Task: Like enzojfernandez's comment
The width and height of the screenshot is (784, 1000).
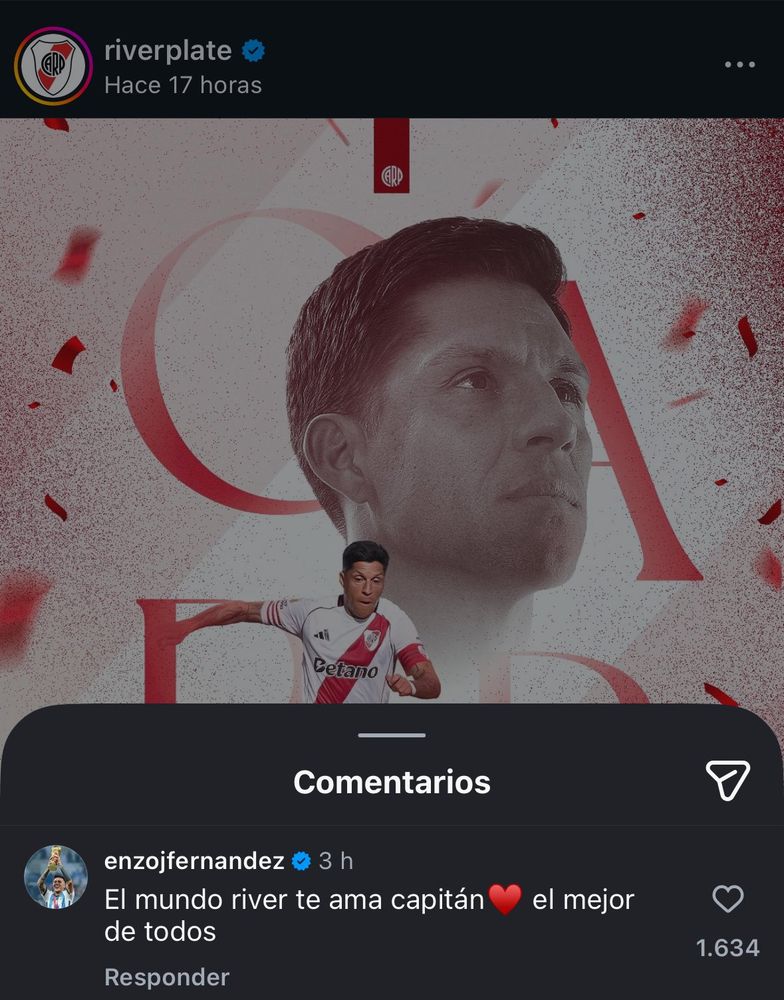Action: 728,899
